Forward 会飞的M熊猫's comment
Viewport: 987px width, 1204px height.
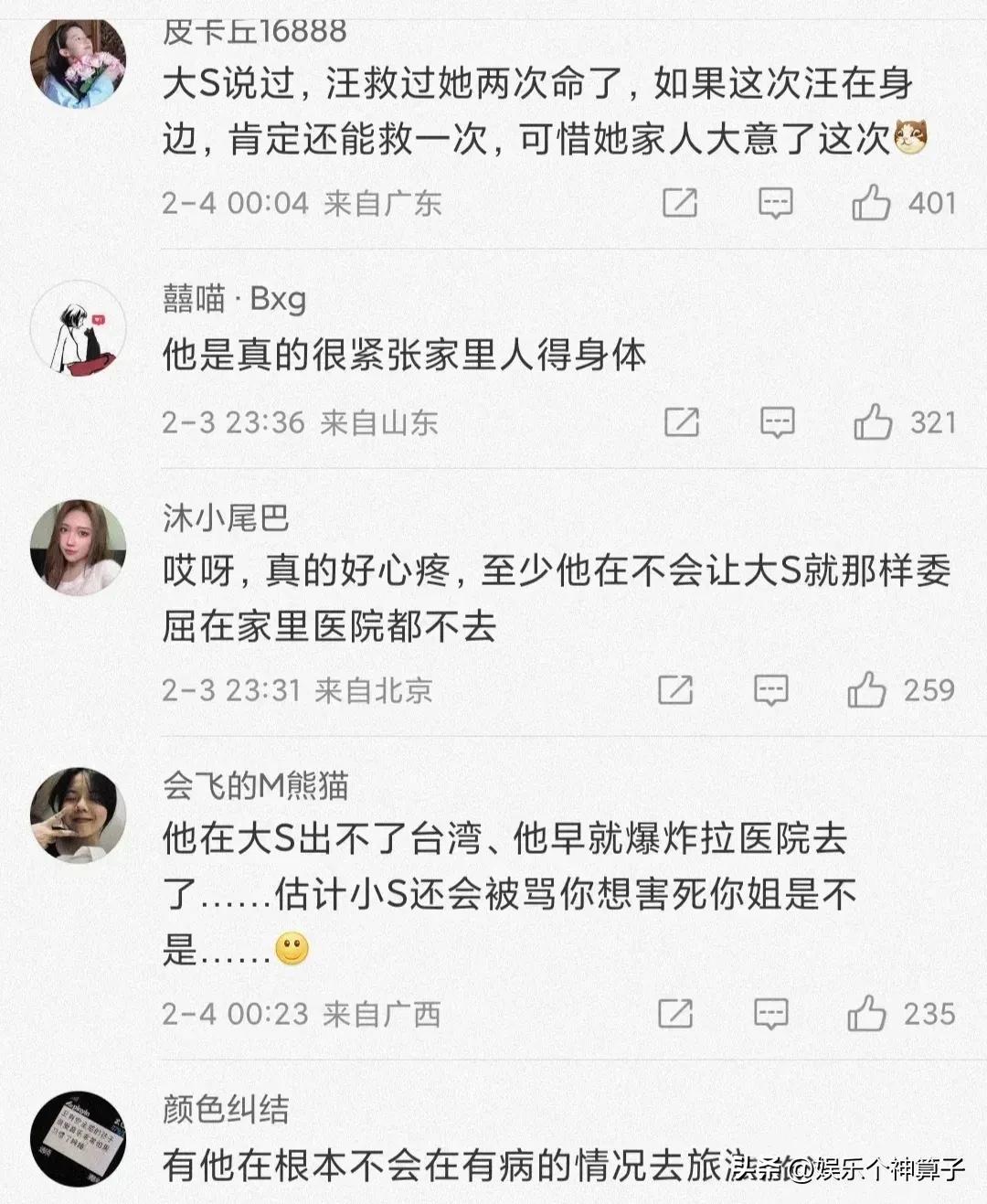(675, 1014)
